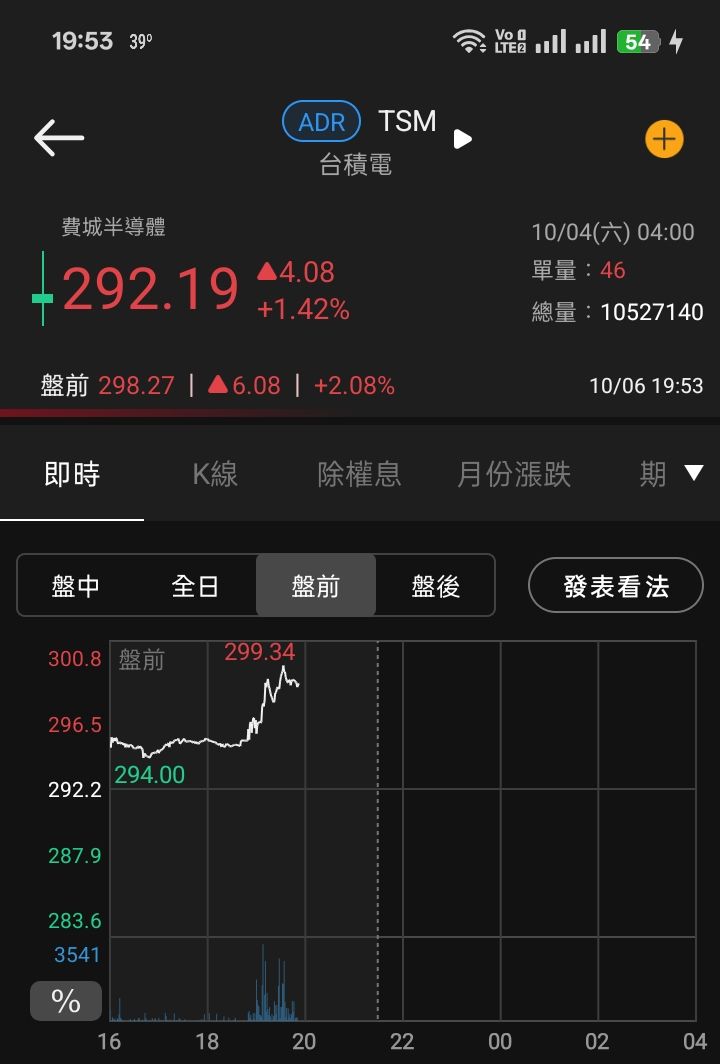This screenshot has width=720, height=1064.
Task: Tap the 發表看法 button
Action: [616, 586]
